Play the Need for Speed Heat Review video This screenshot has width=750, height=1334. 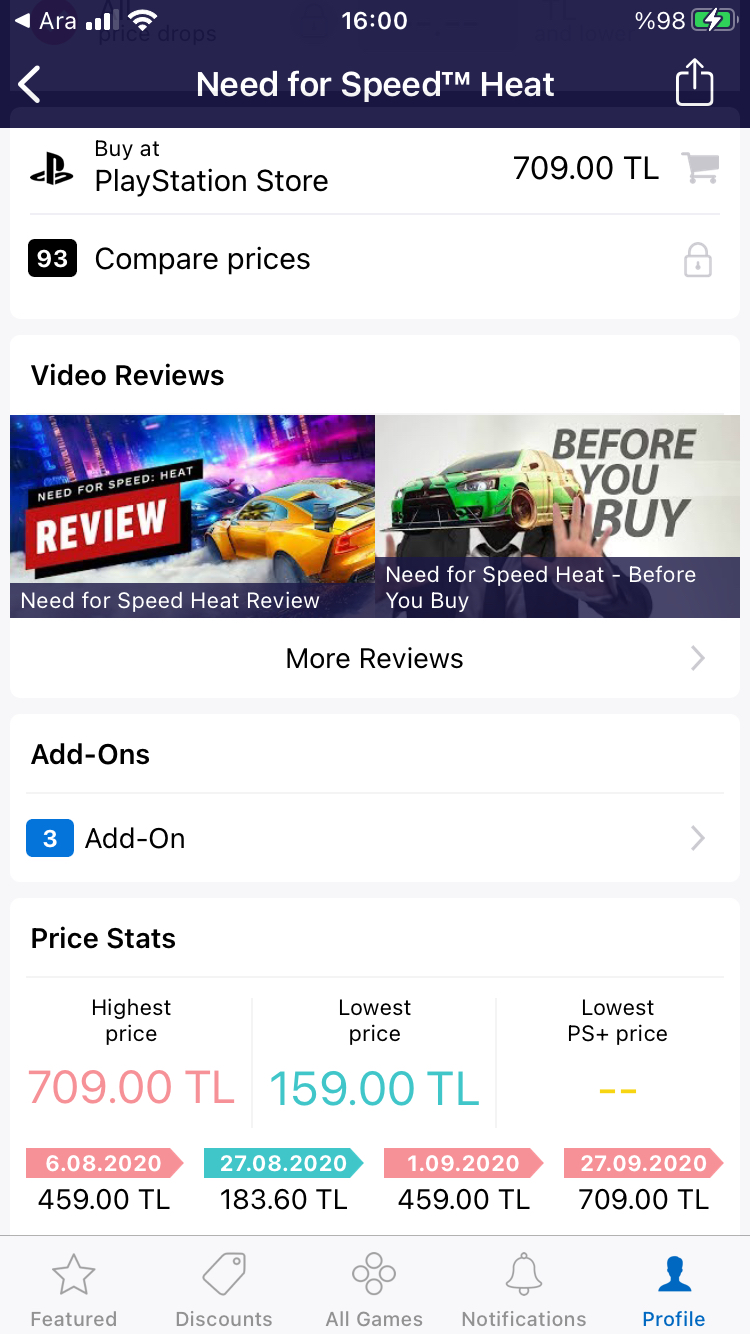(192, 515)
